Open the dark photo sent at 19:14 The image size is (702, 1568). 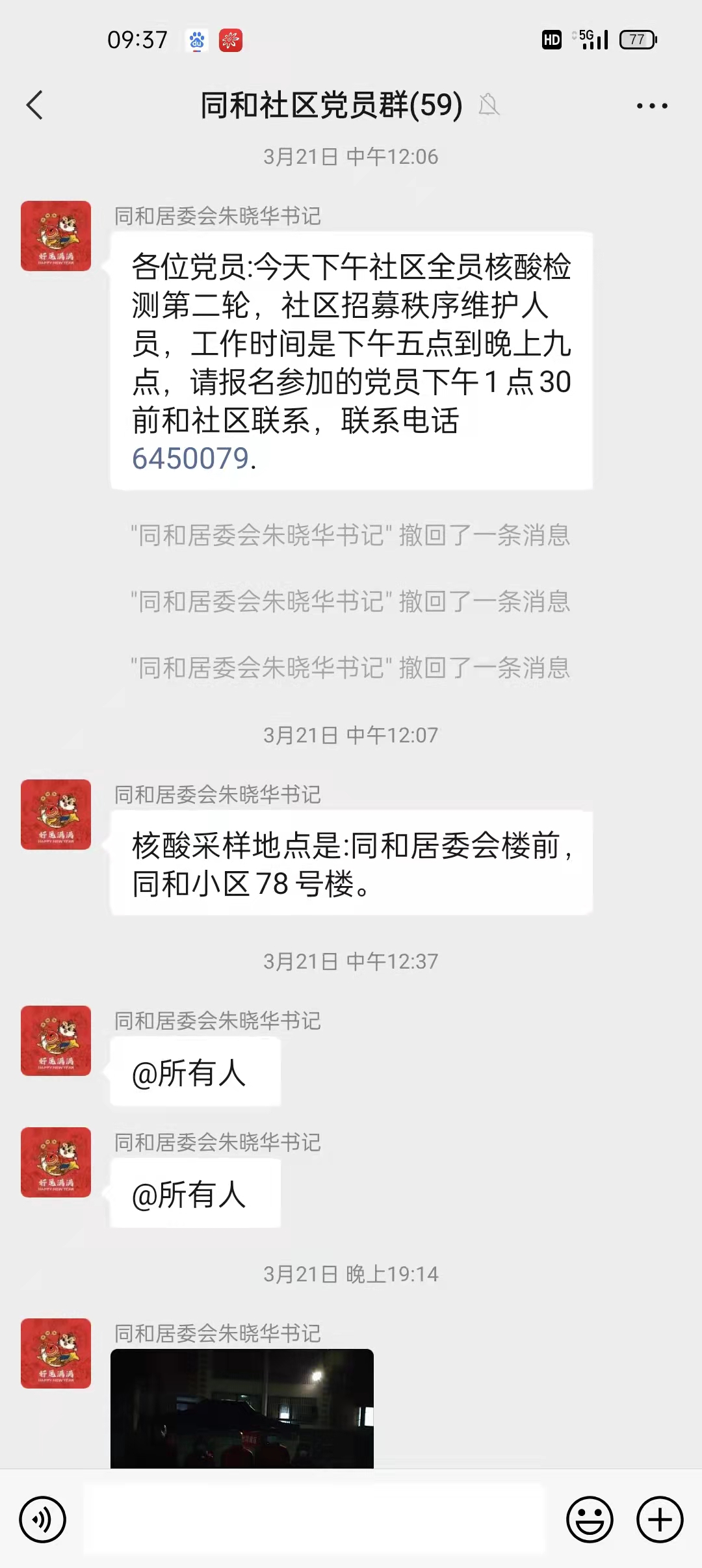(242, 1408)
